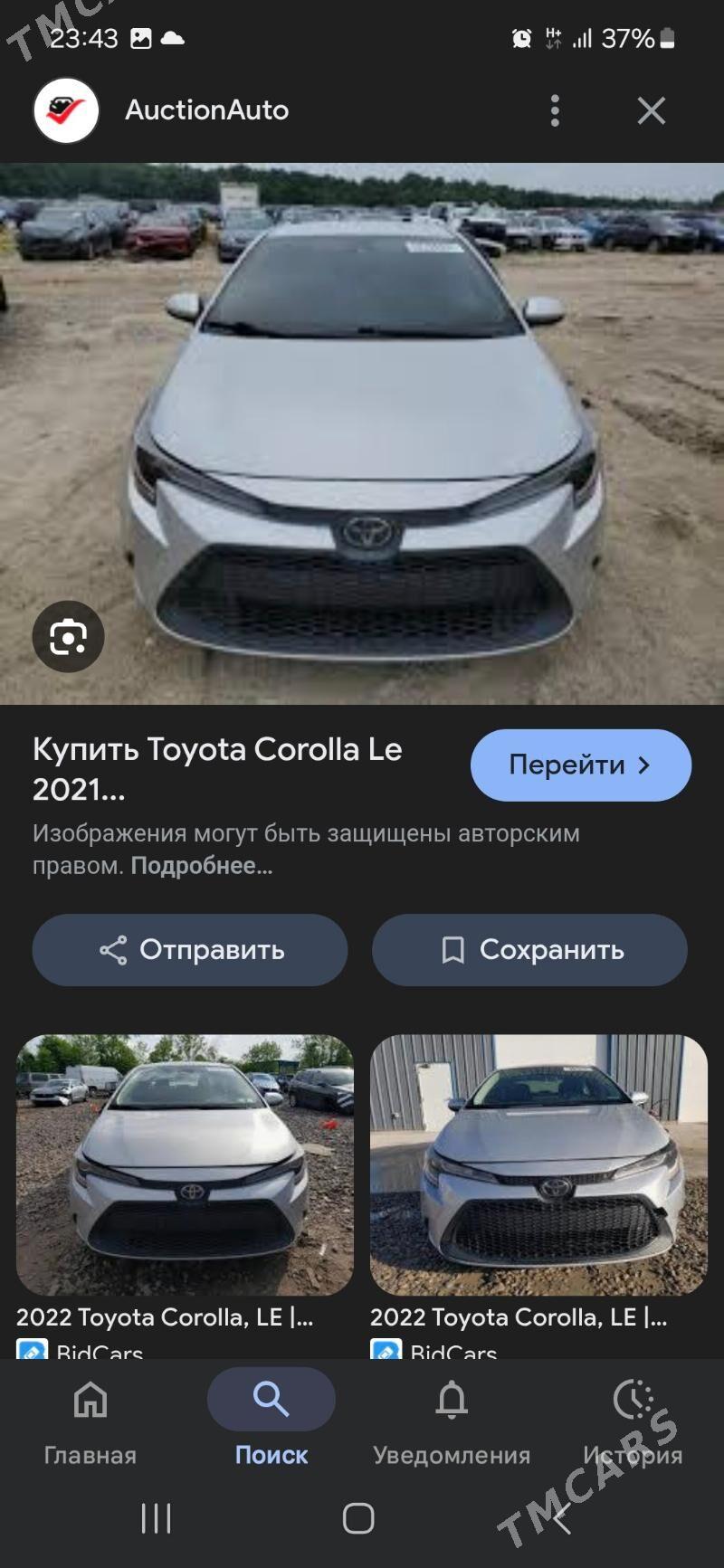Screen dimensions: 724x1568
Task: Tap Перейти to visit the page
Action: click(x=580, y=765)
